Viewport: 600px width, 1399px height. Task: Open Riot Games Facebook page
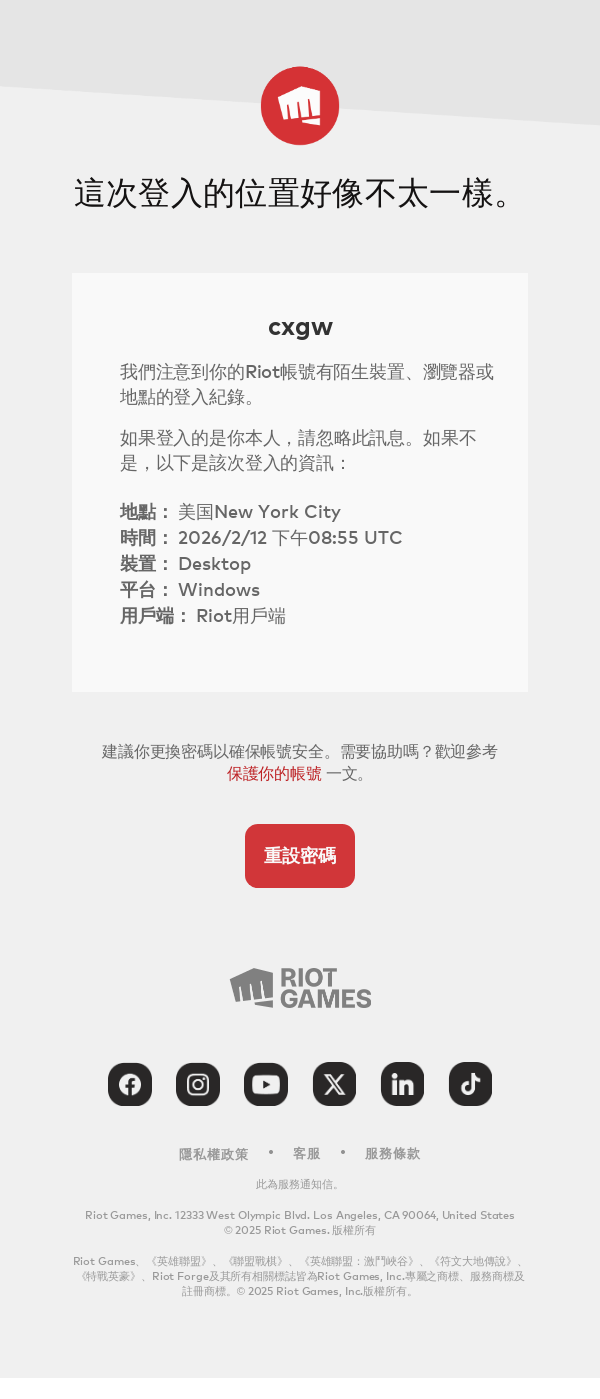pyautogui.click(x=130, y=1084)
